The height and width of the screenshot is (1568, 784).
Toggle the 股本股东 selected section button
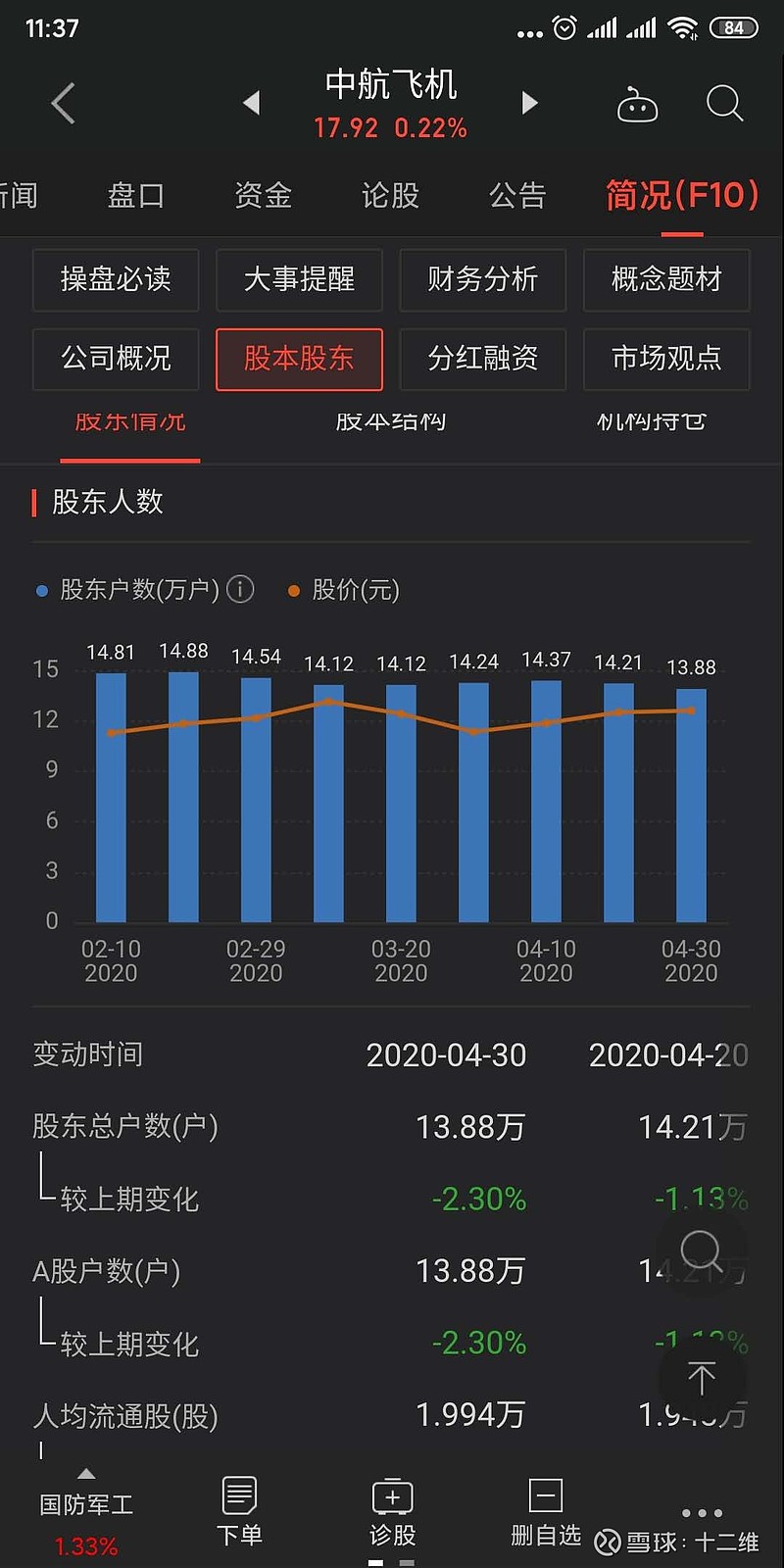(299, 360)
